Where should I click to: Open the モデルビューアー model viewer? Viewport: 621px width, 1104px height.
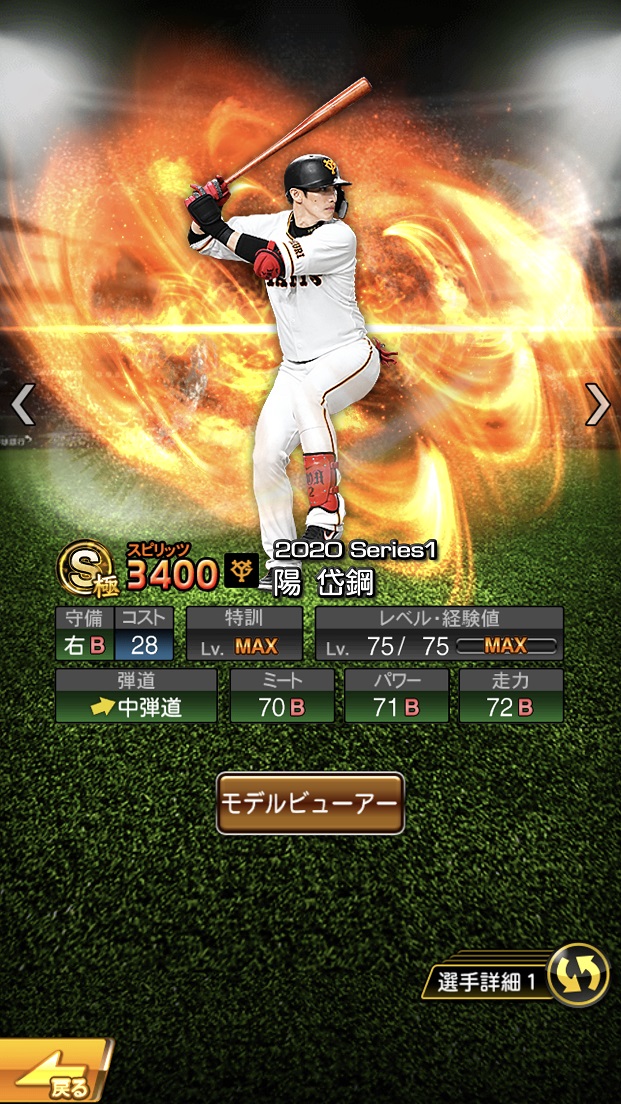pyautogui.click(x=310, y=803)
